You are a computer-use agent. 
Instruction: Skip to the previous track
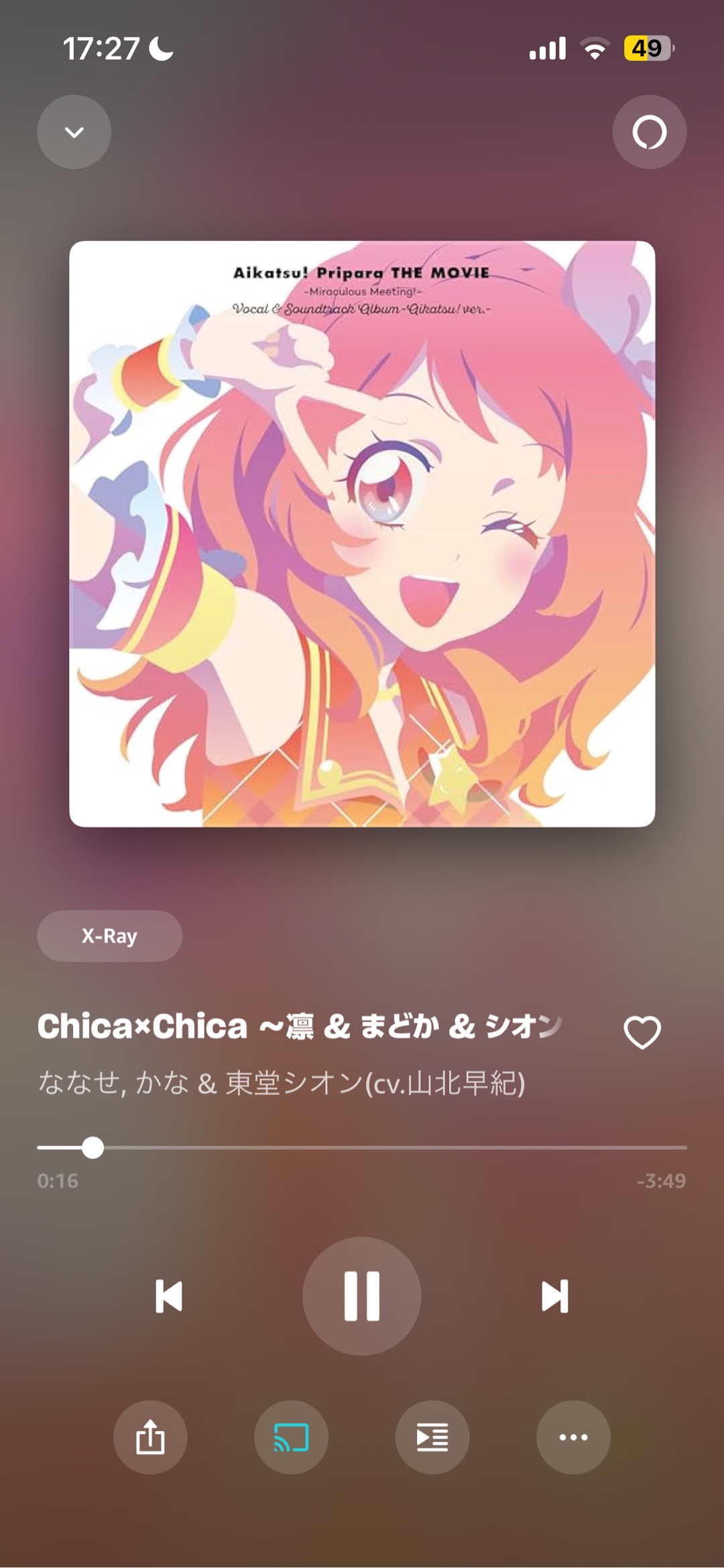[168, 1296]
